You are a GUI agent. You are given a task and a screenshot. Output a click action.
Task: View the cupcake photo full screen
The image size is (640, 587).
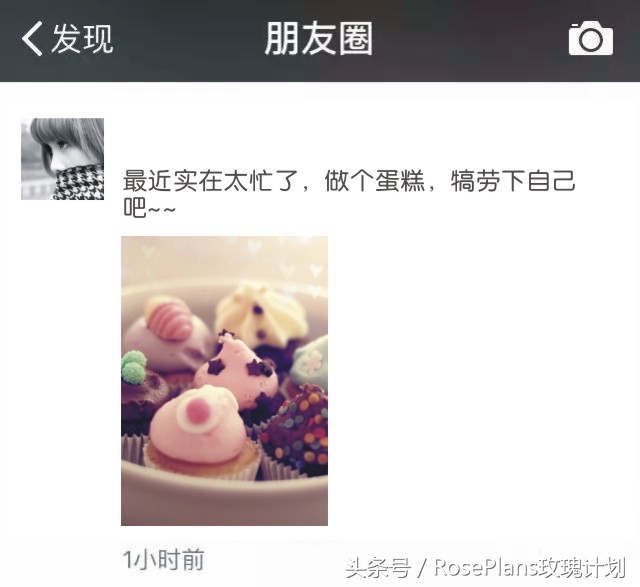(x=224, y=380)
